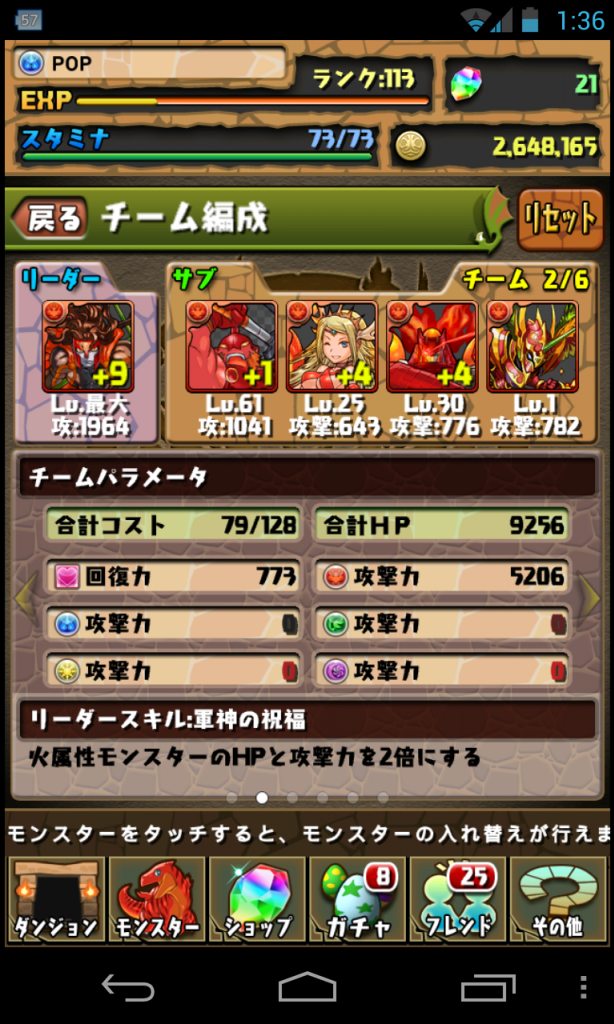Image resolution: width=614 pixels, height=1024 pixels.
Task: Open the フレンド friends tab
Action: (x=457, y=898)
